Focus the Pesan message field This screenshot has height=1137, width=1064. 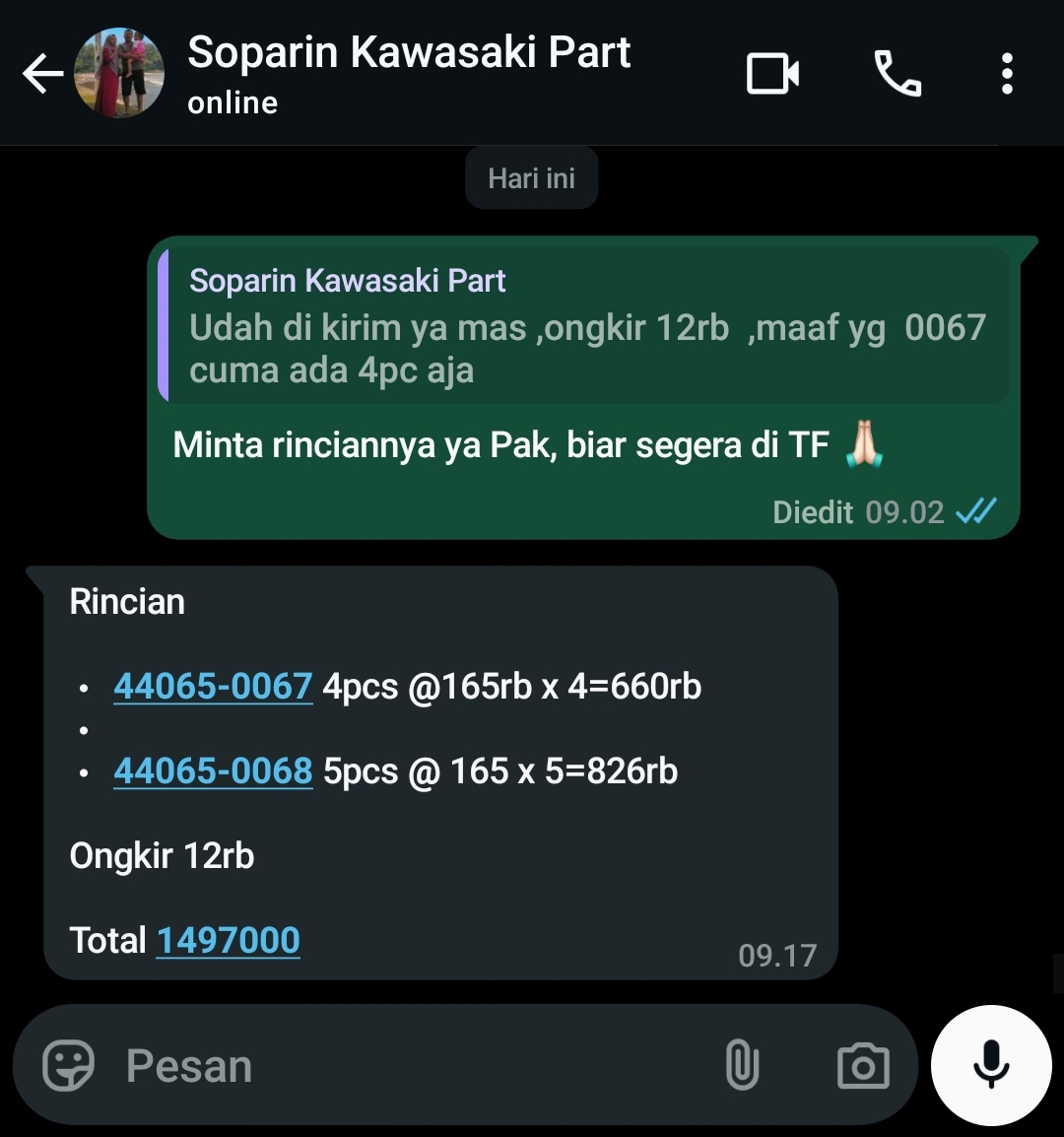(394, 1065)
